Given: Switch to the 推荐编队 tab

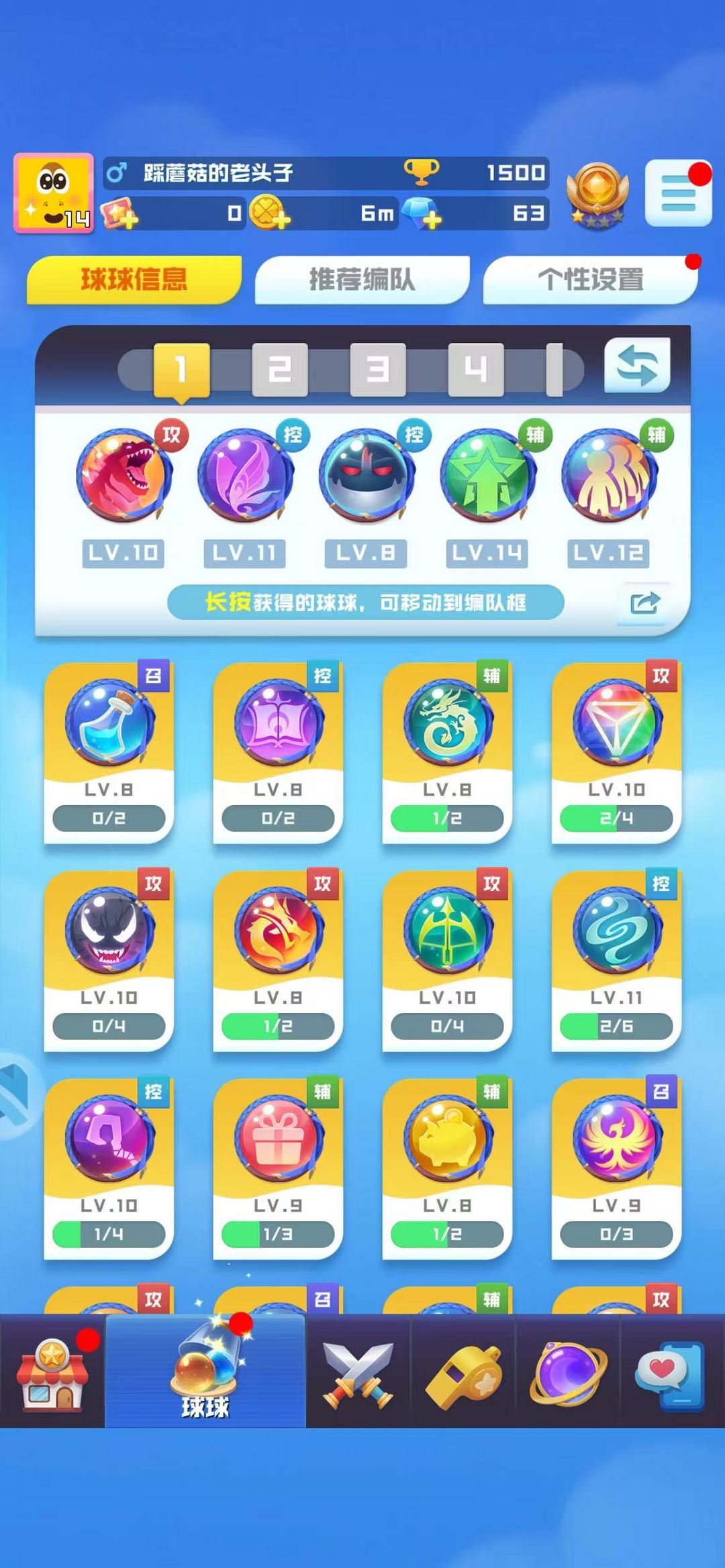Looking at the screenshot, I should 362,279.
